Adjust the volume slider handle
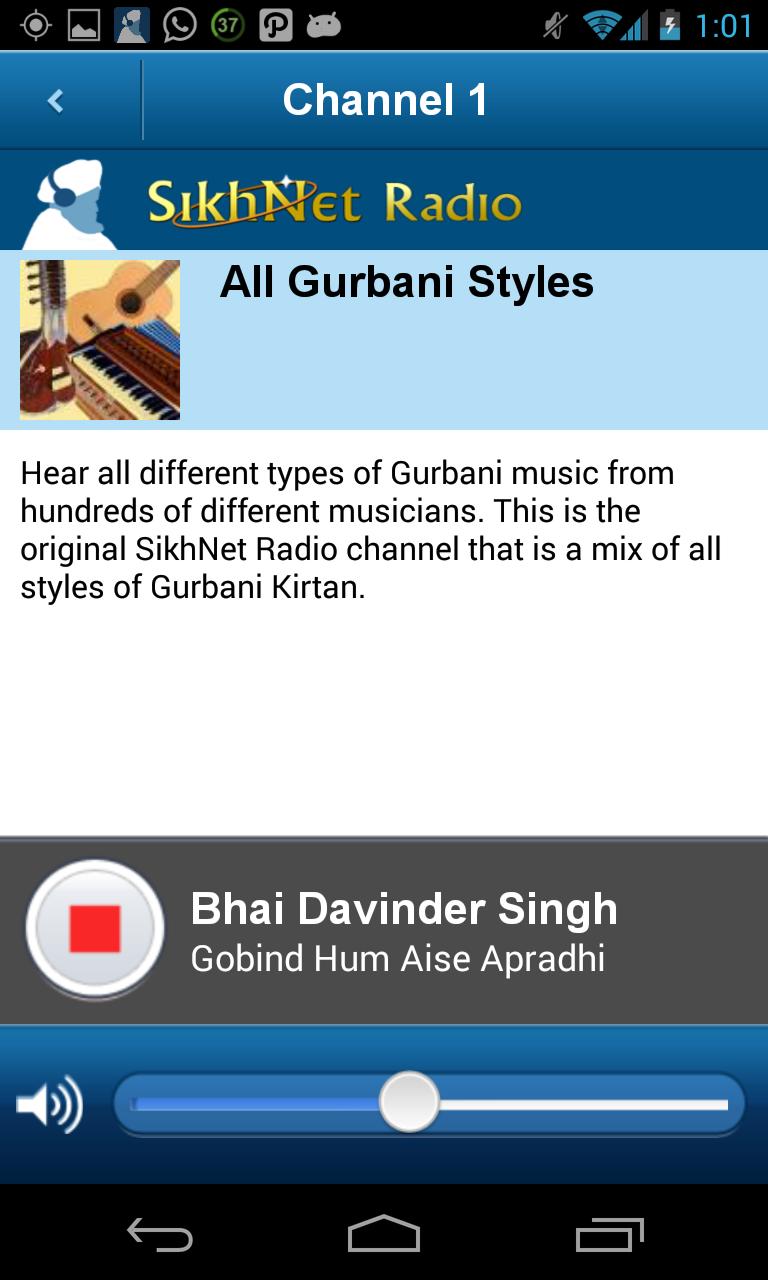This screenshot has width=768, height=1280. pyautogui.click(x=408, y=1103)
